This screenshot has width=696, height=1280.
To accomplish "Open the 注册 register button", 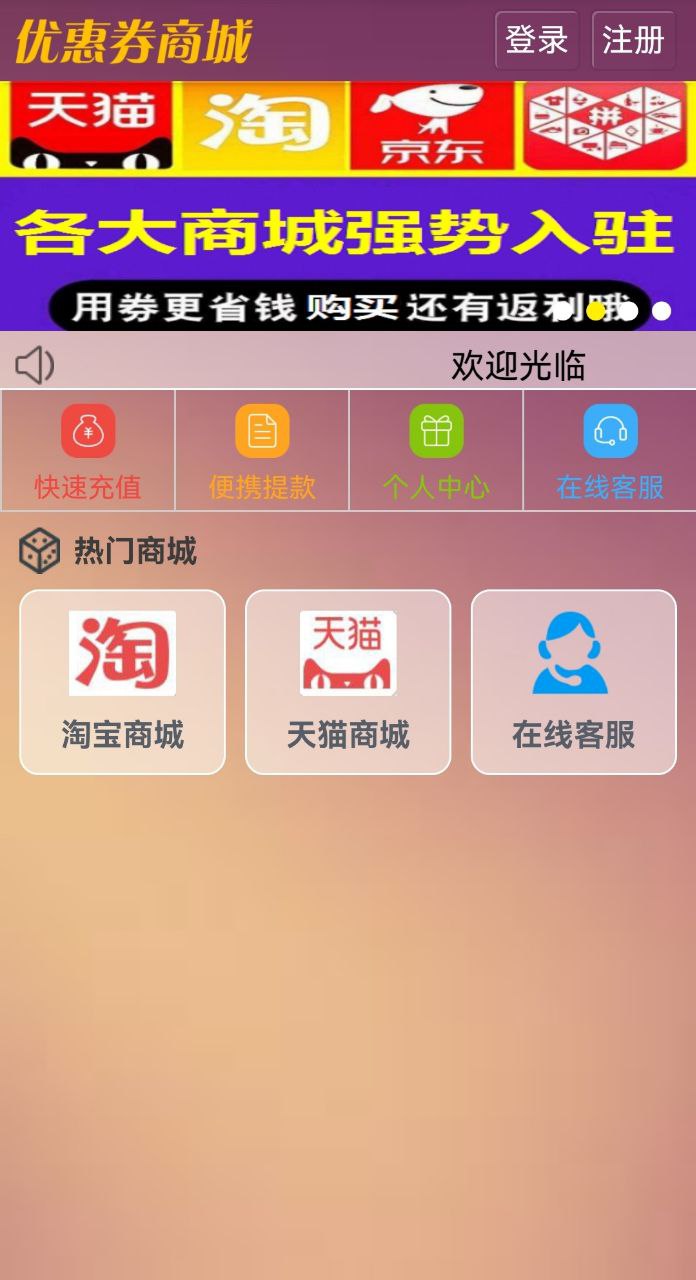I will [633, 40].
